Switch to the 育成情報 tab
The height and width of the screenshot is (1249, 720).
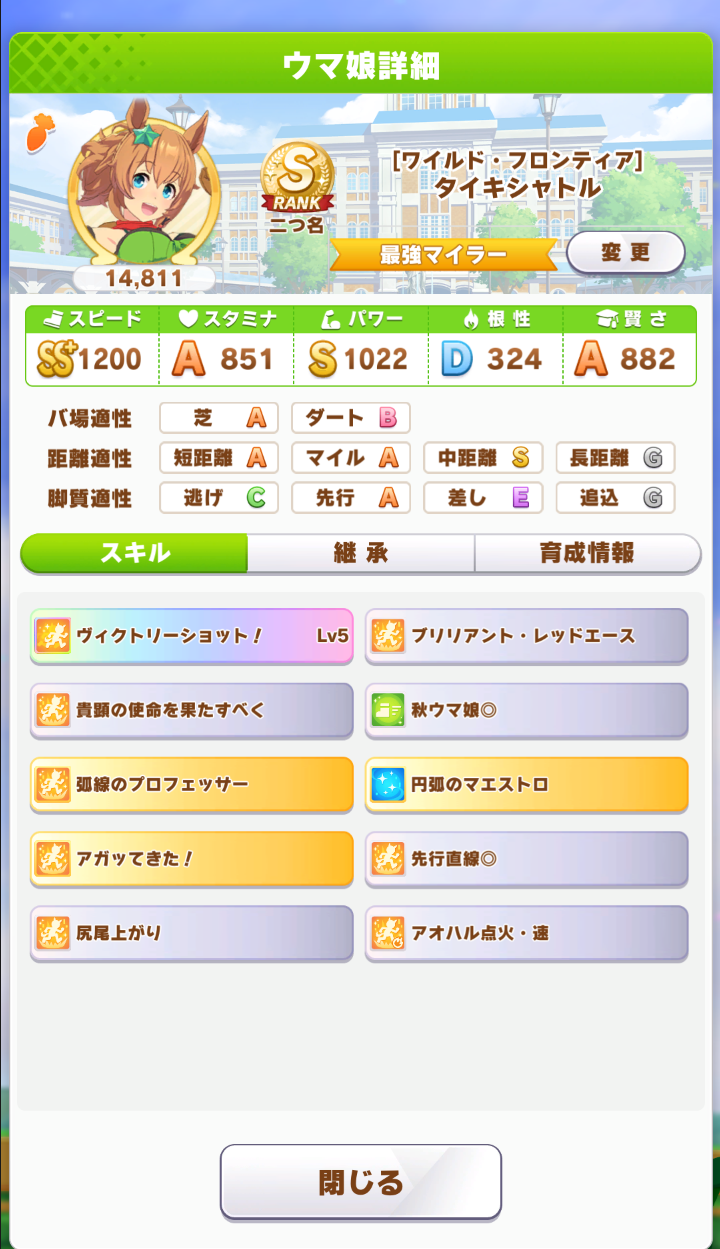(587, 553)
